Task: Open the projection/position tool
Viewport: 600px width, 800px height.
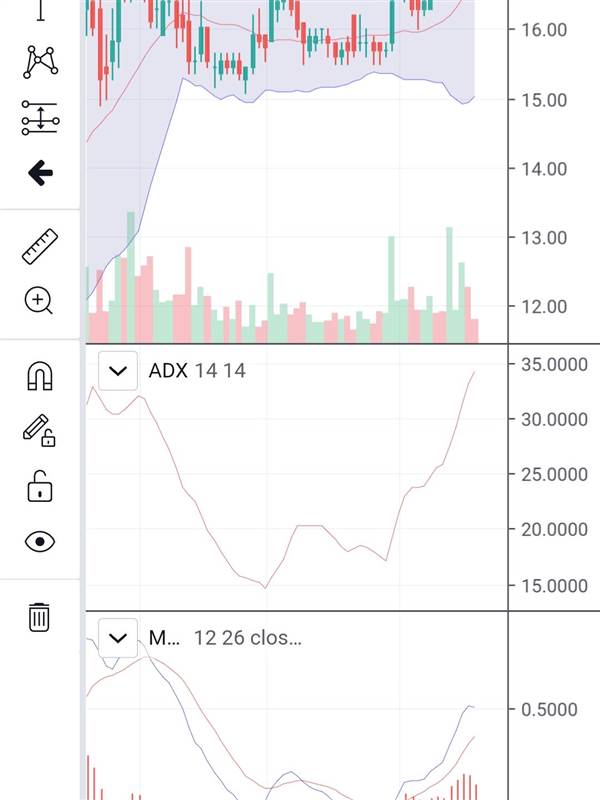Action: click(x=40, y=118)
